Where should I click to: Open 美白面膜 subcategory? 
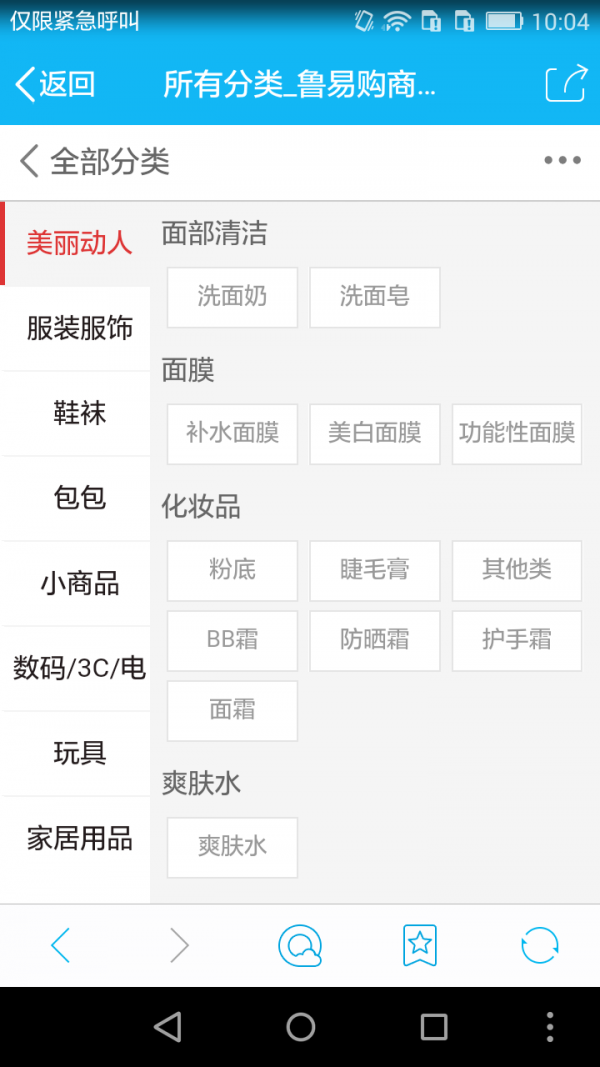[375, 434]
